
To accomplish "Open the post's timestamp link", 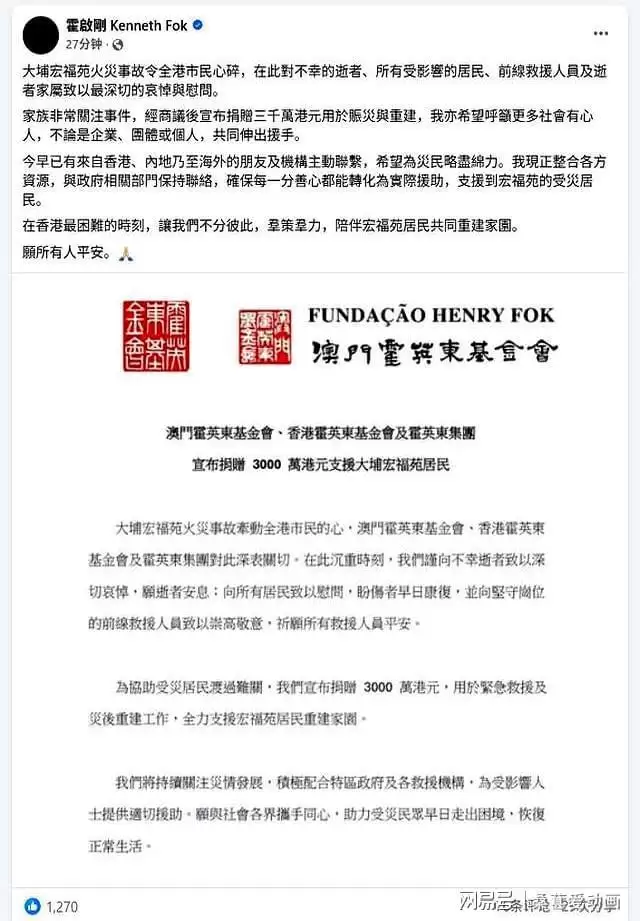I will (x=82, y=45).
